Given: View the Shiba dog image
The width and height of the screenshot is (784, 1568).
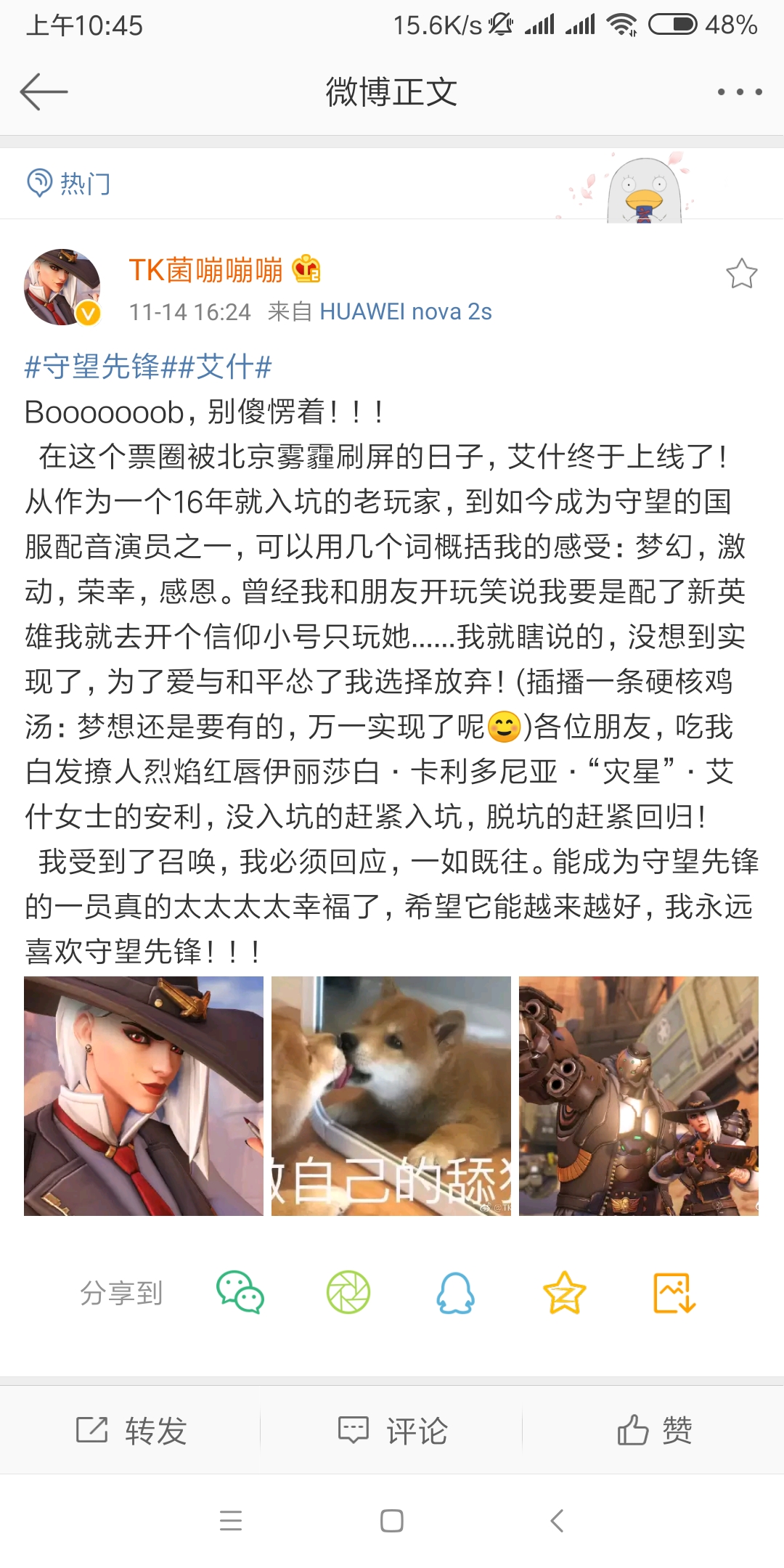Looking at the screenshot, I should pyautogui.click(x=391, y=1096).
